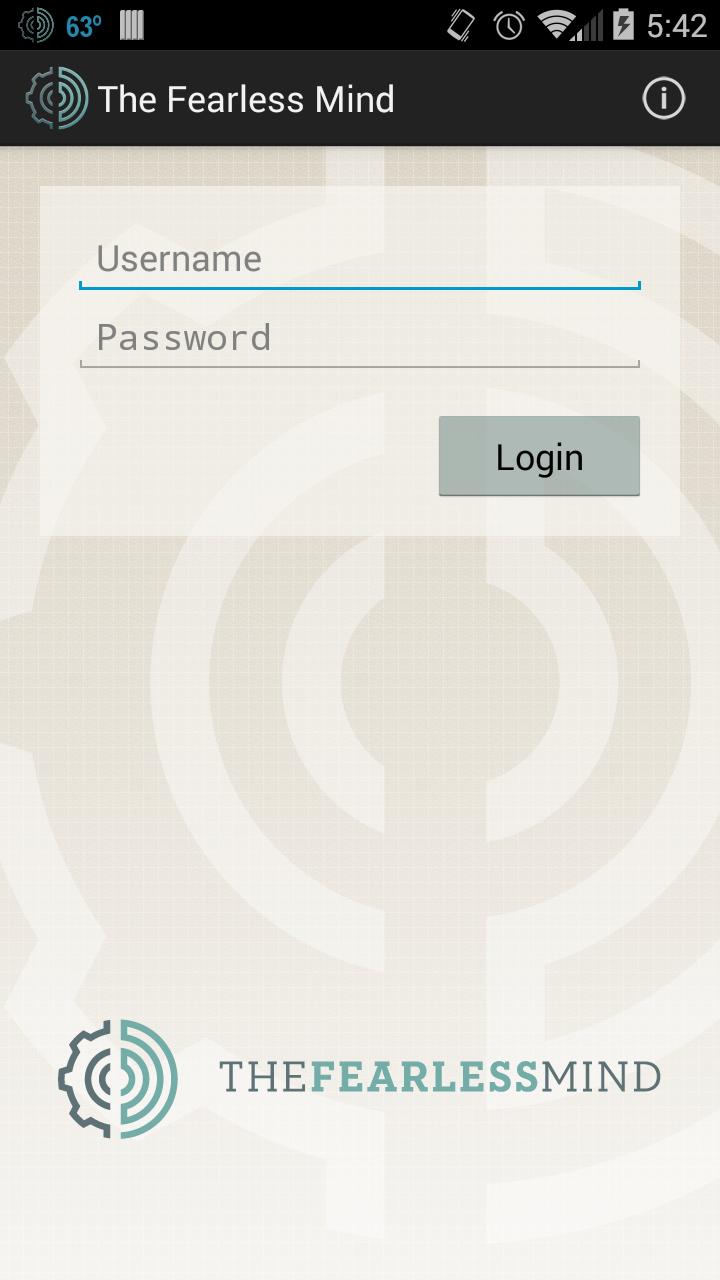
Task: Focus the Username text field
Action: (359, 259)
